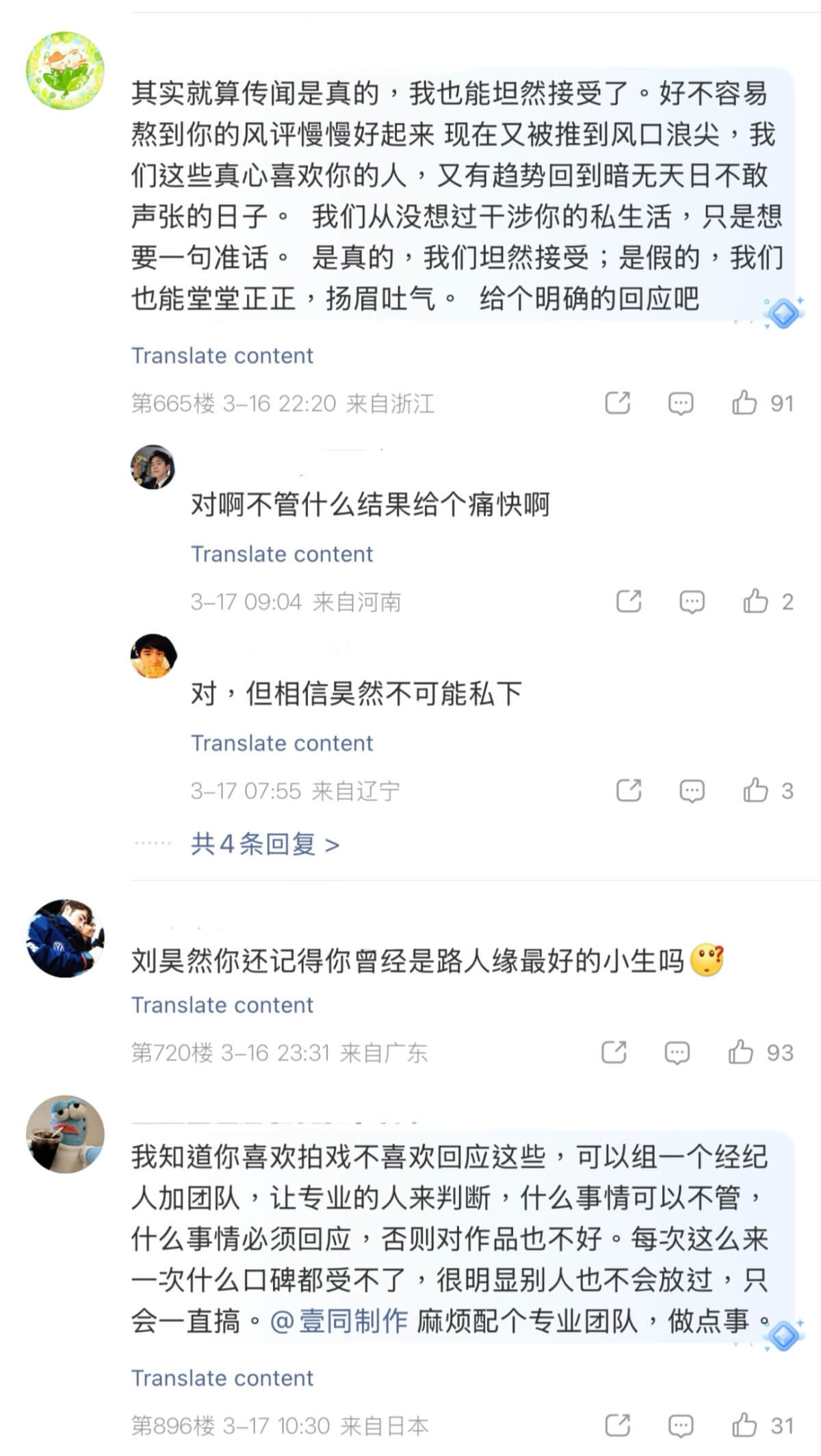Image resolution: width=821 pixels, height=1456 pixels.
Task: Like the reply posted from 辽宁
Action: pyautogui.click(x=756, y=790)
